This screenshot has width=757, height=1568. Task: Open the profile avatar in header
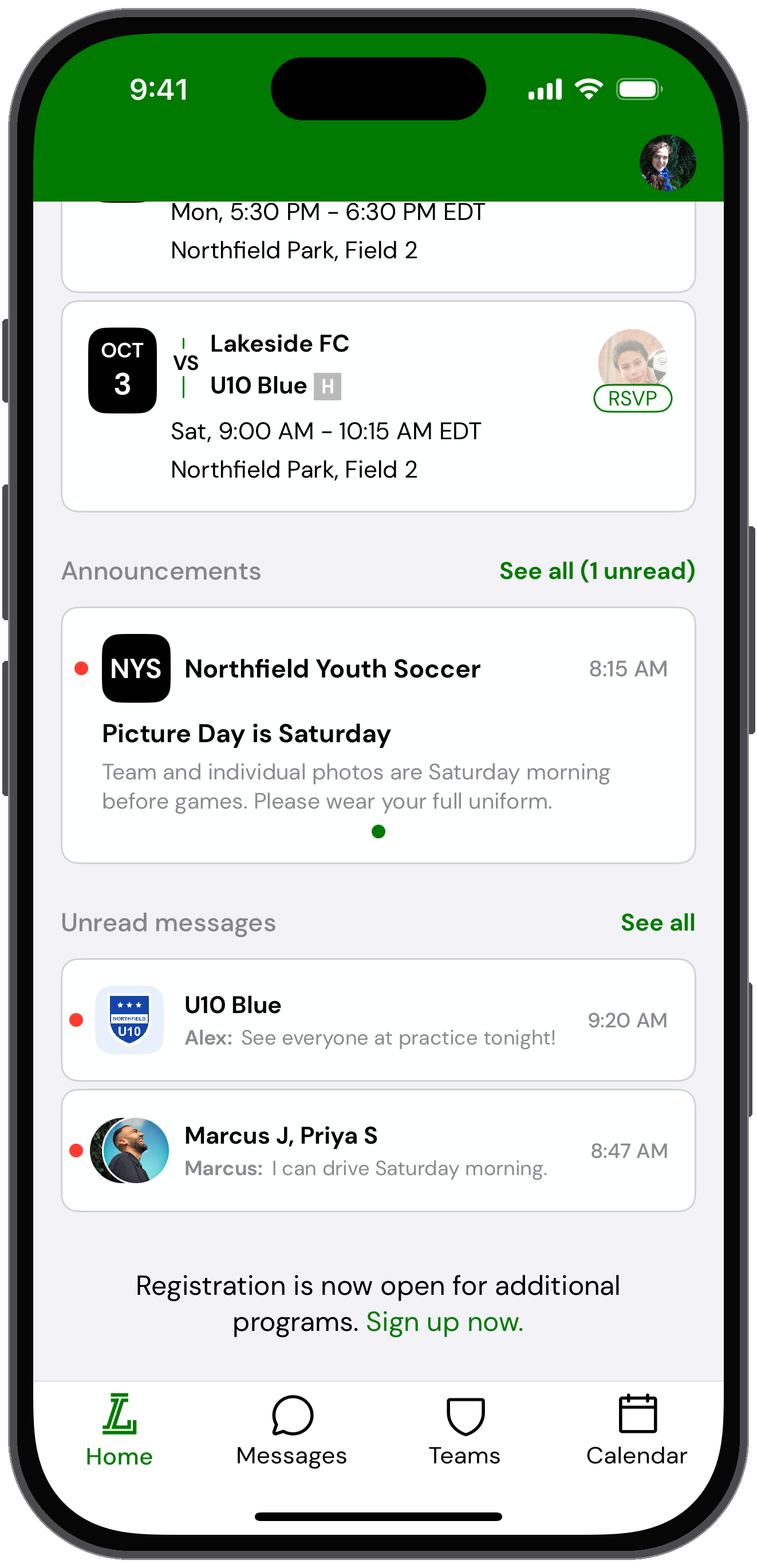667,163
